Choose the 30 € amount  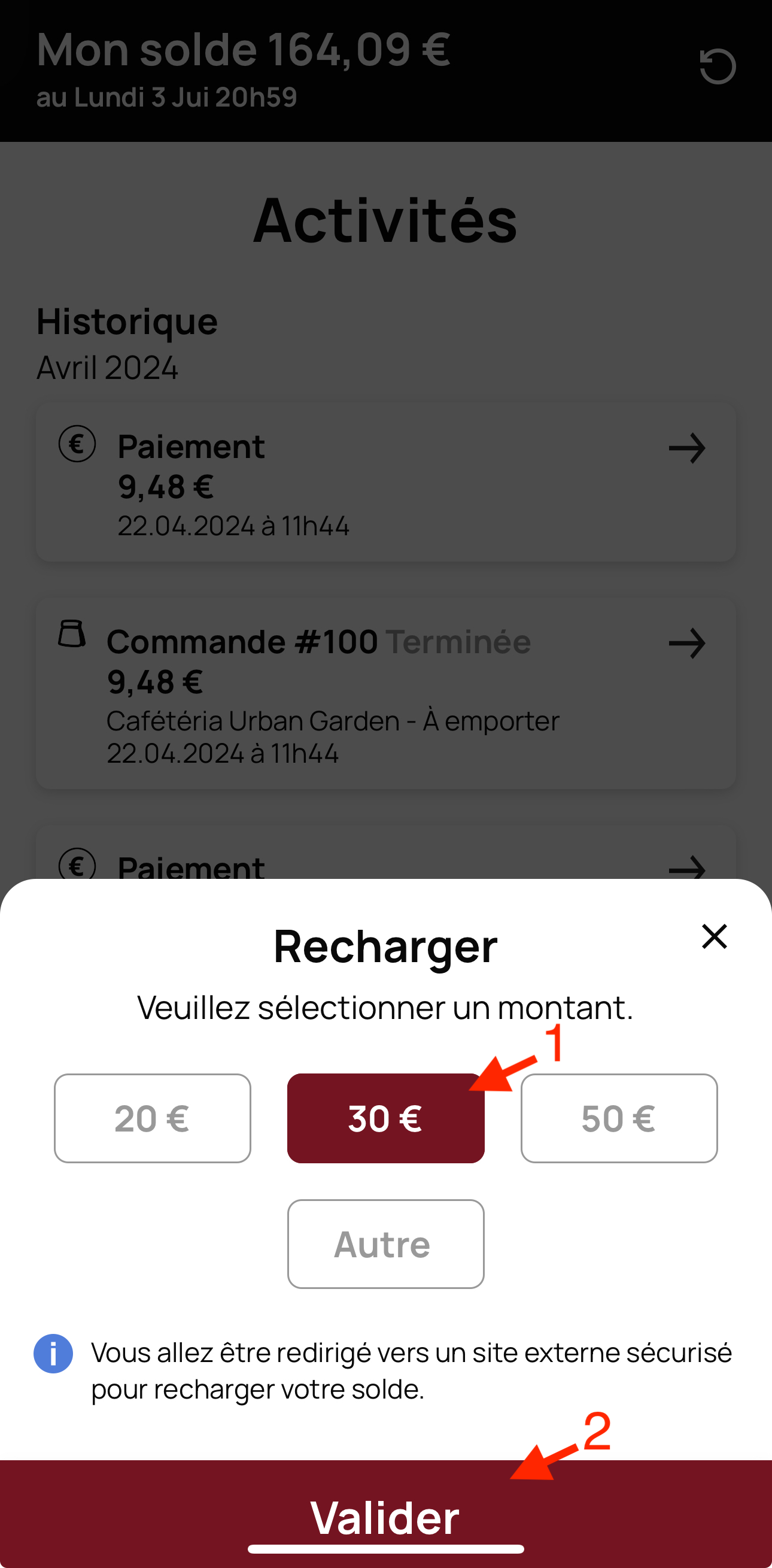click(385, 1118)
